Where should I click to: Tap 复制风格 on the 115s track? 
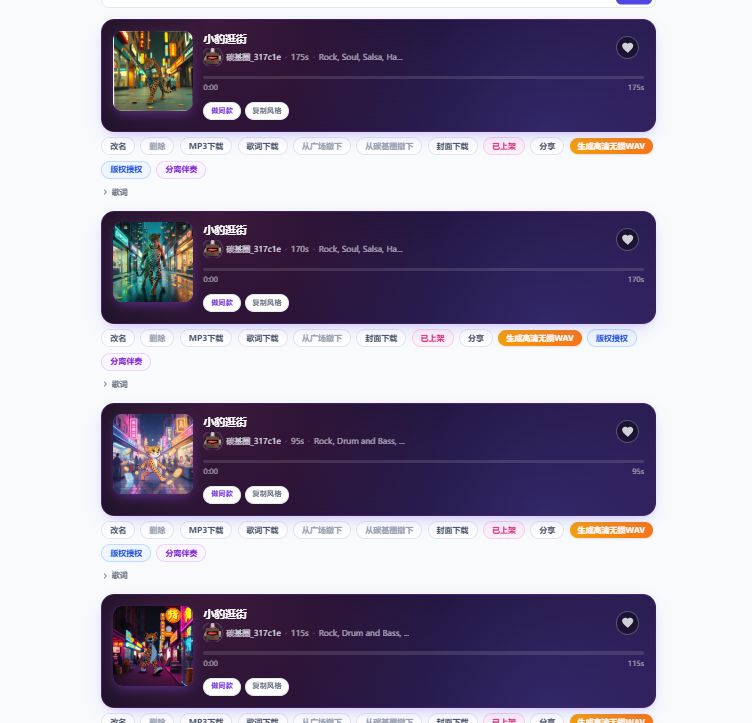pyautogui.click(x=267, y=687)
